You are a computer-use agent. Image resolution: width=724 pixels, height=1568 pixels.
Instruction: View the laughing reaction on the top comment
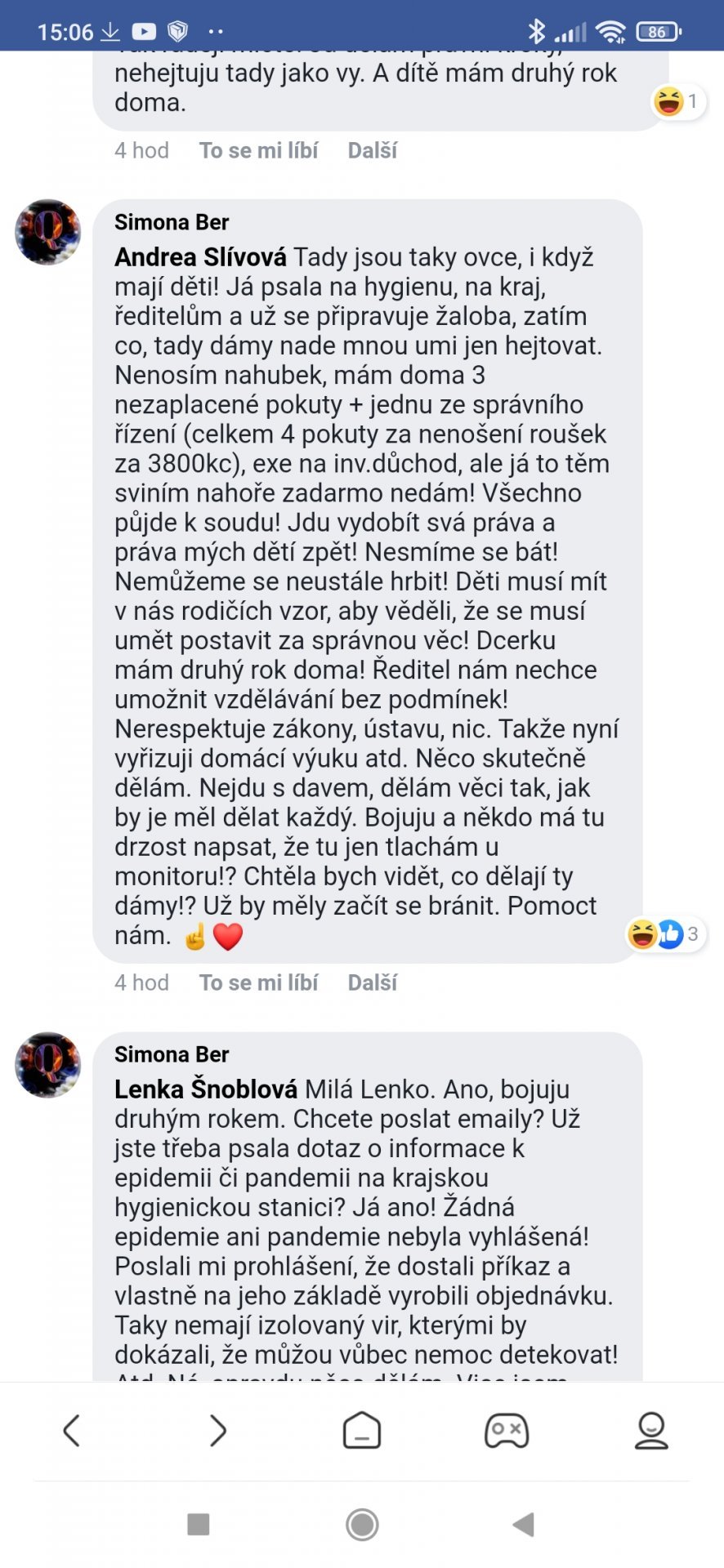click(x=677, y=101)
